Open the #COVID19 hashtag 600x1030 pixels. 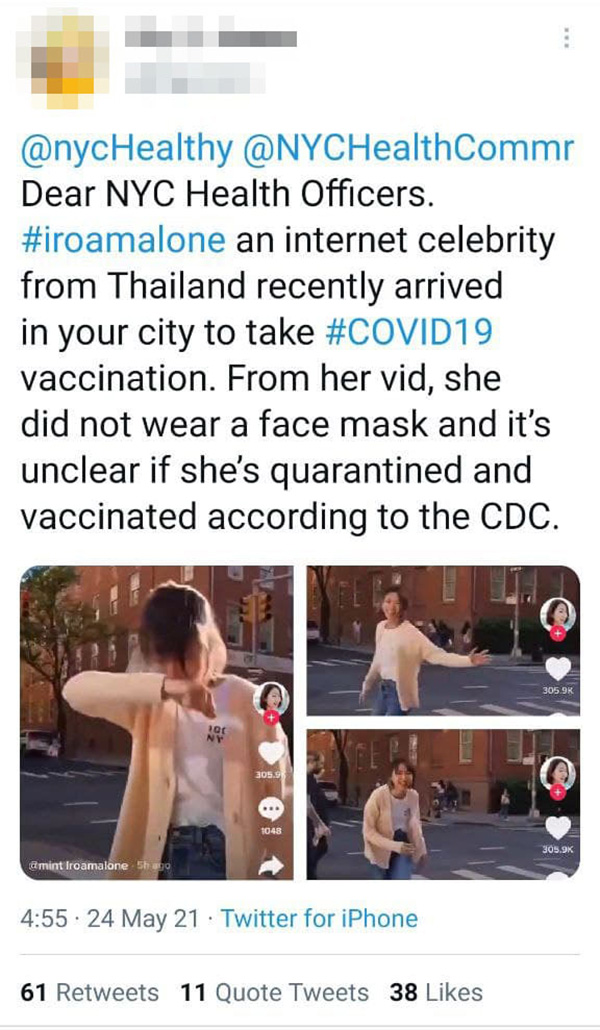click(x=410, y=333)
